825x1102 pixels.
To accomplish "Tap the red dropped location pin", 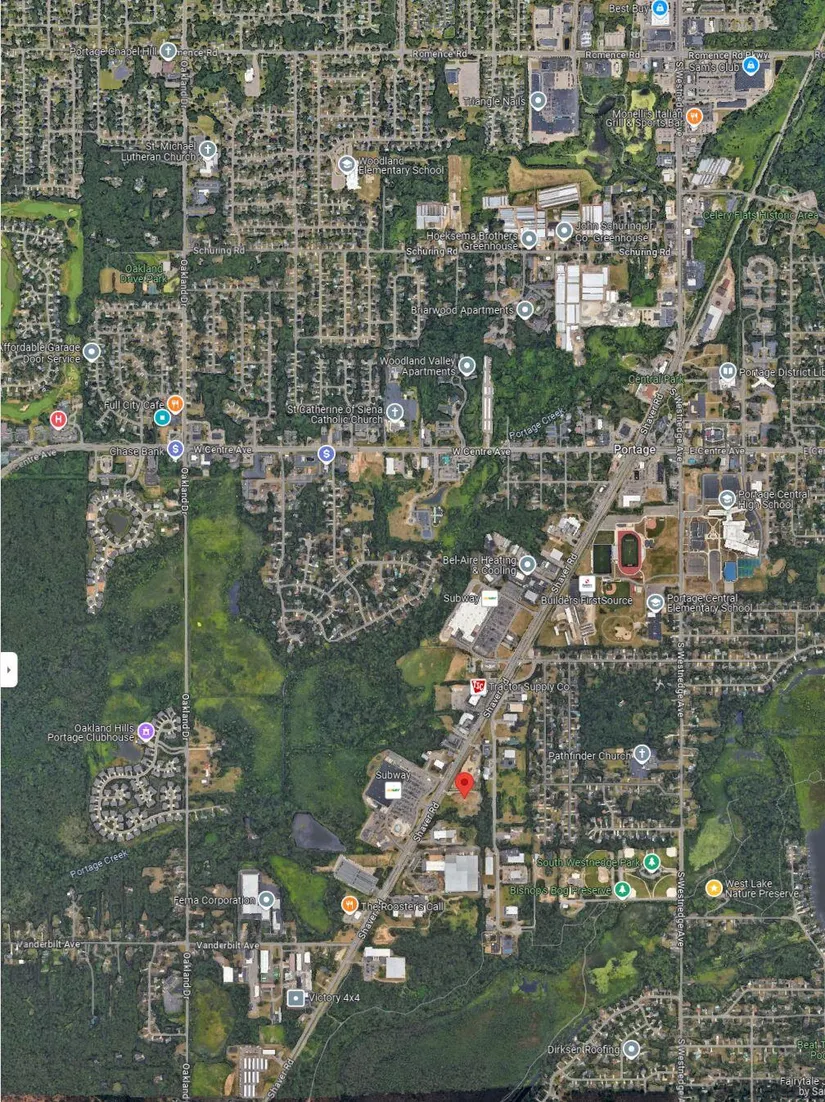I will click(464, 785).
